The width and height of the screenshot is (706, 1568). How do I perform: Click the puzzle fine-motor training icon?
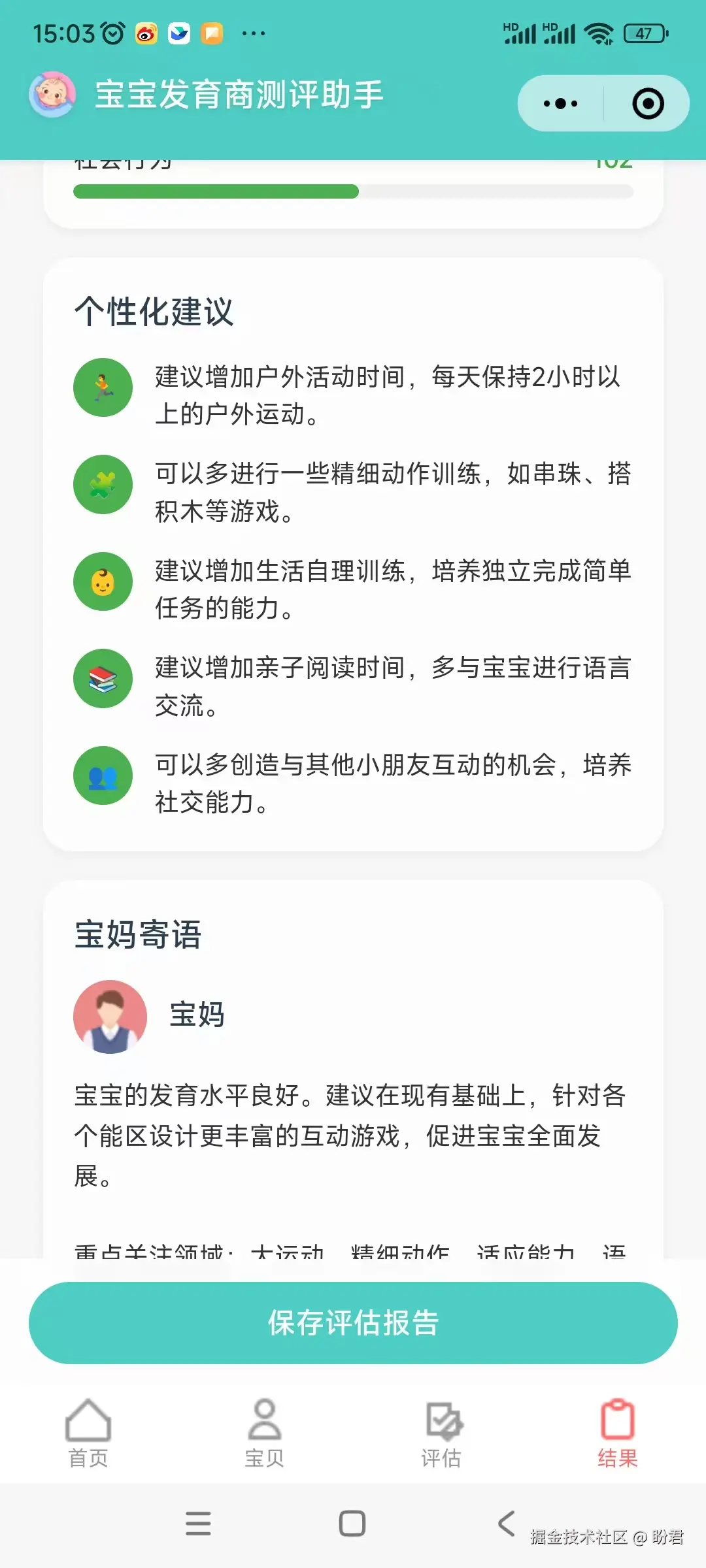pos(103,484)
